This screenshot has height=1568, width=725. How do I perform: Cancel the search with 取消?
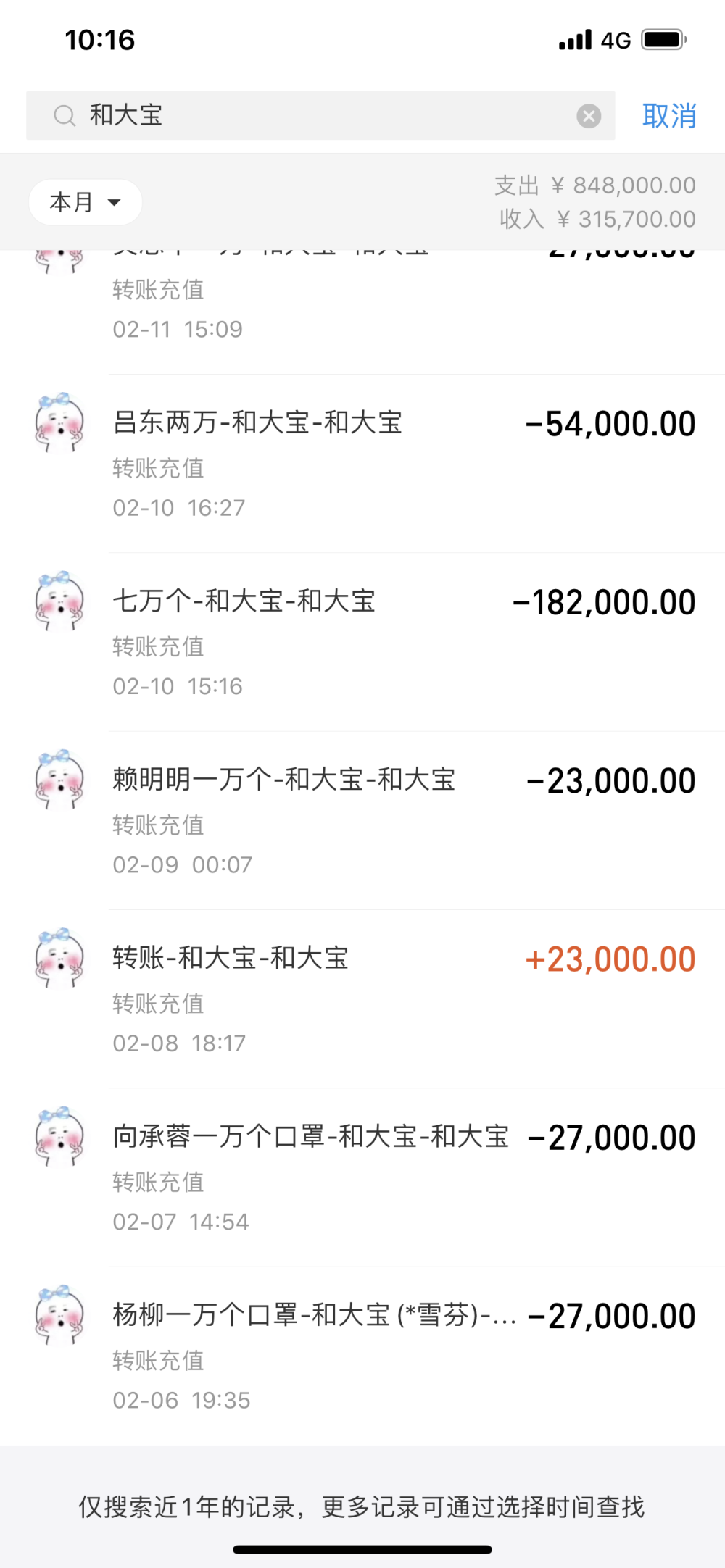click(668, 116)
